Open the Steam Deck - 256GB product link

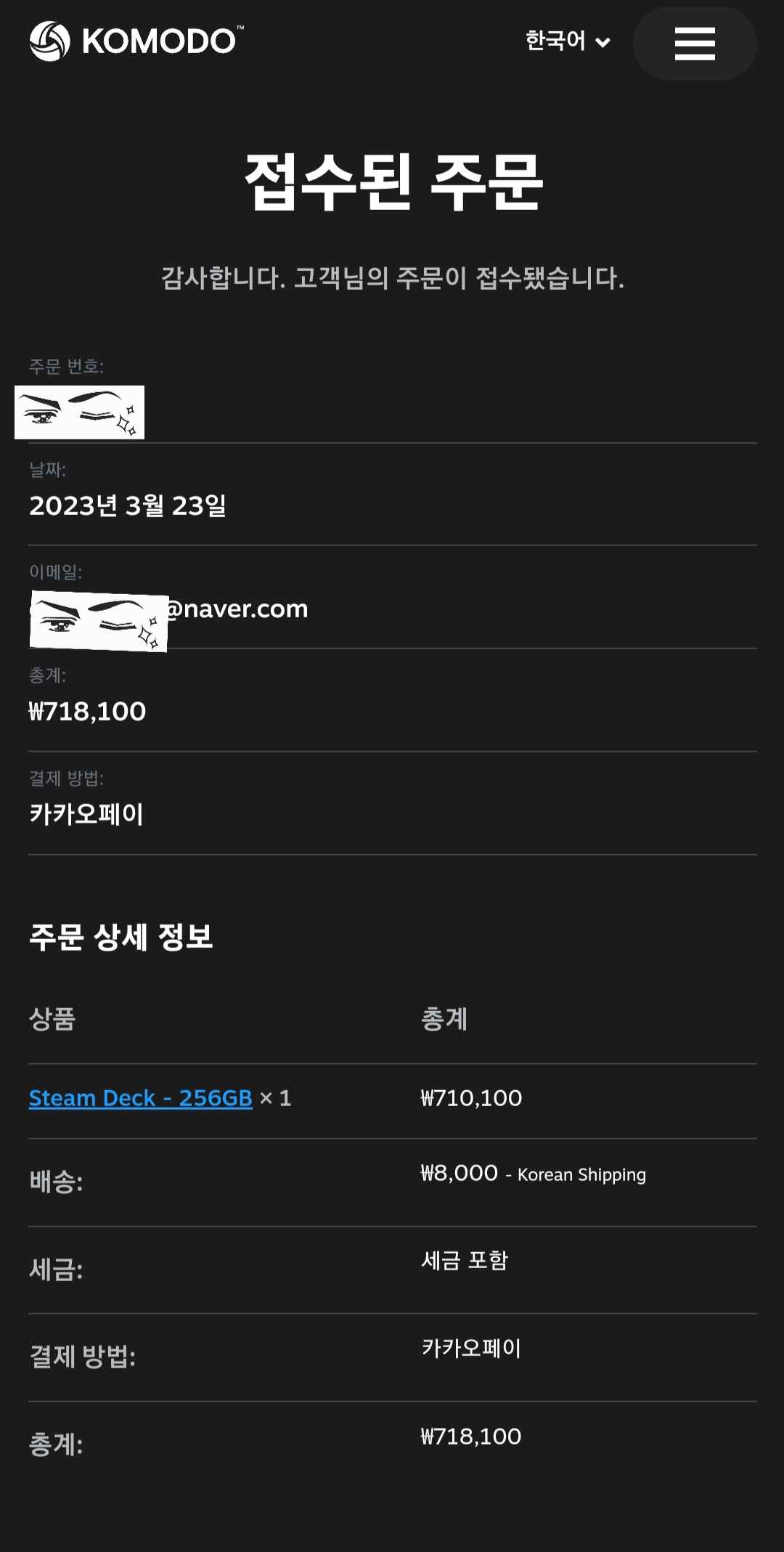click(139, 1099)
